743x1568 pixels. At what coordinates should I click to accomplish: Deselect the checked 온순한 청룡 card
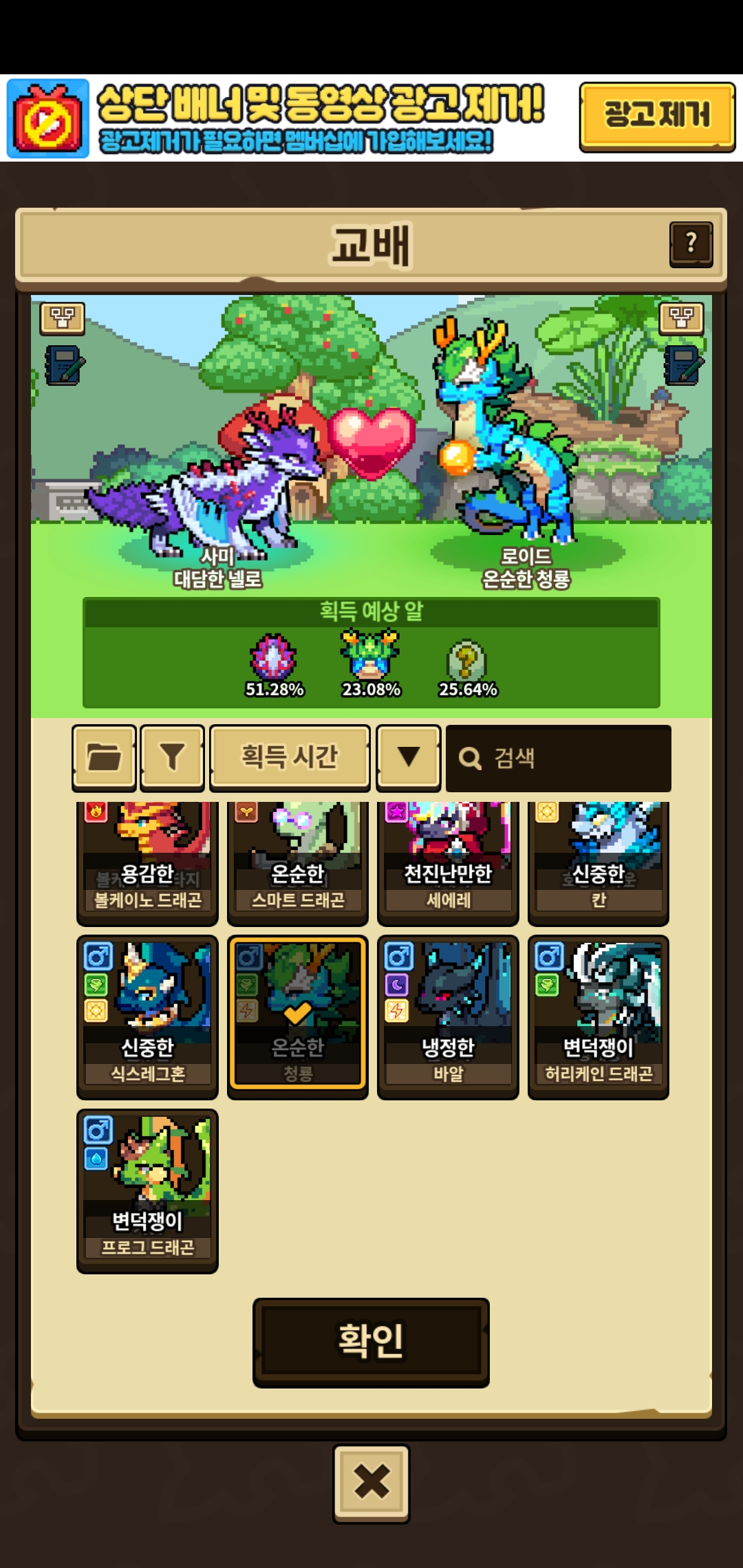point(297,1016)
